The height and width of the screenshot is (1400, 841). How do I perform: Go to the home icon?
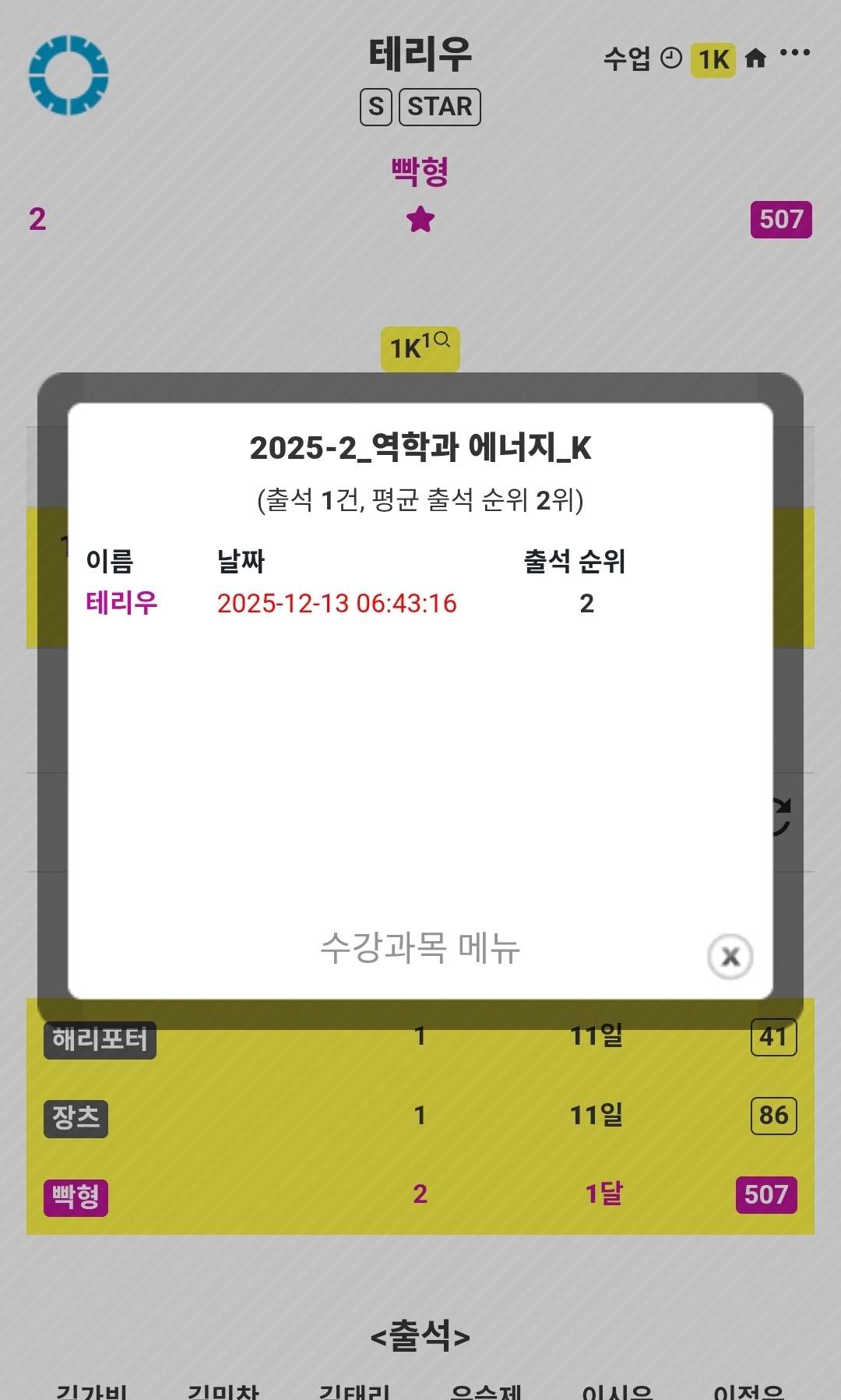click(x=755, y=58)
